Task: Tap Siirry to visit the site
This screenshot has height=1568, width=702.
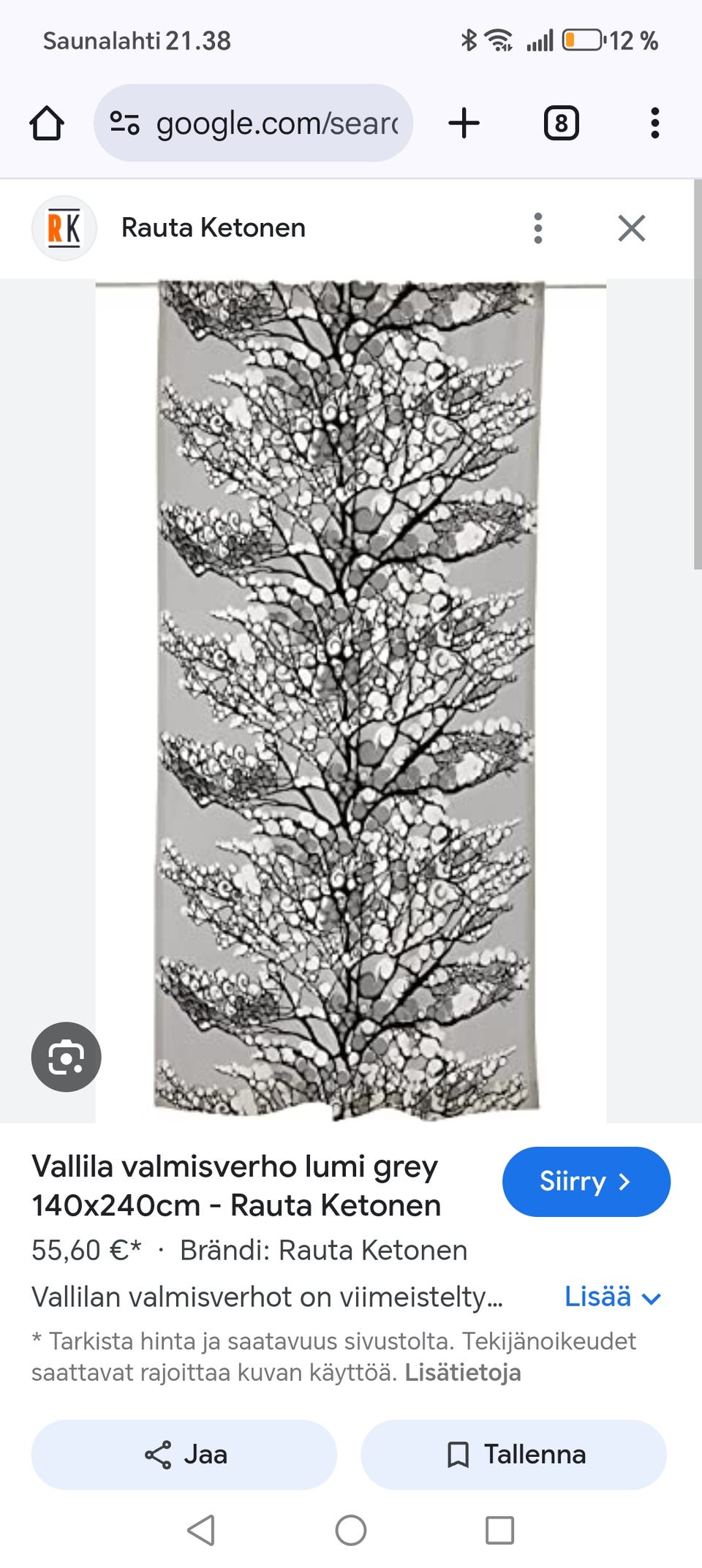Action: click(x=586, y=1182)
